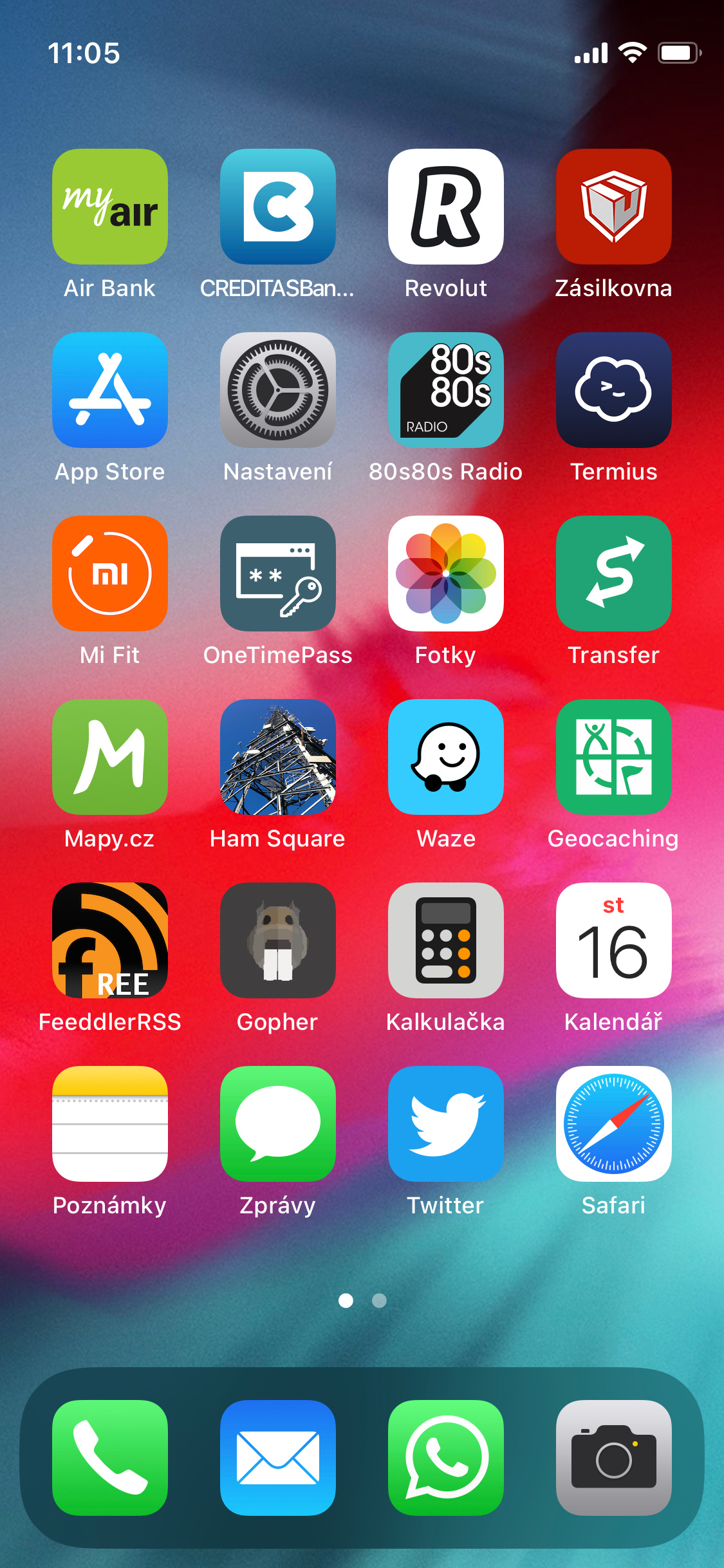Open WhatsApp from the dock
Screen dimensions: 724x1568
tap(445, 1458)
